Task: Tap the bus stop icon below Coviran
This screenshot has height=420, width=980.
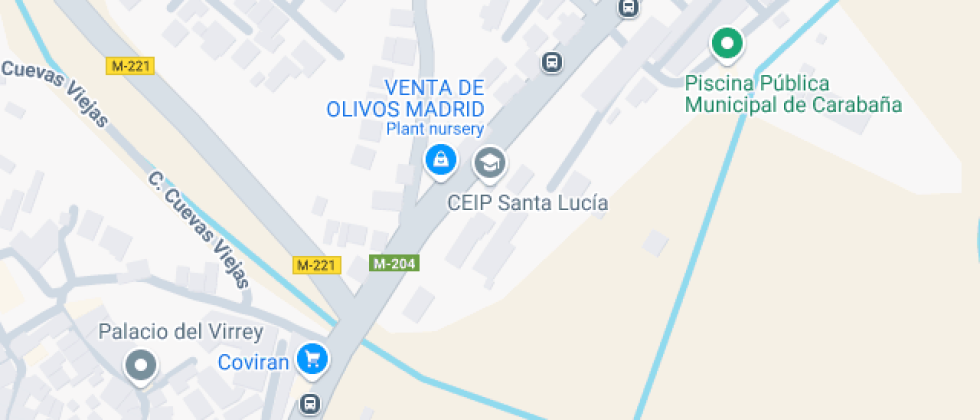Action: pos(310,404)
